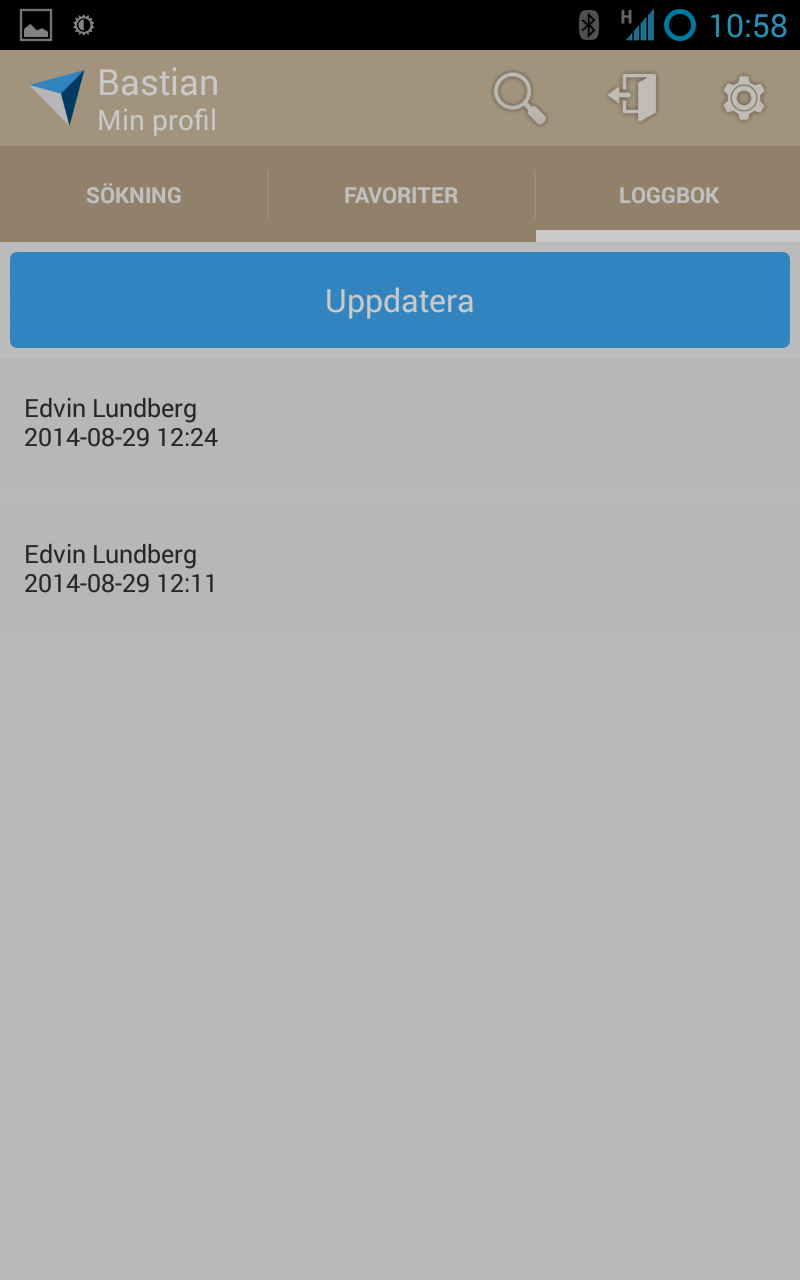
Task: Select the Loggbok tab
Action: [669, 195]
